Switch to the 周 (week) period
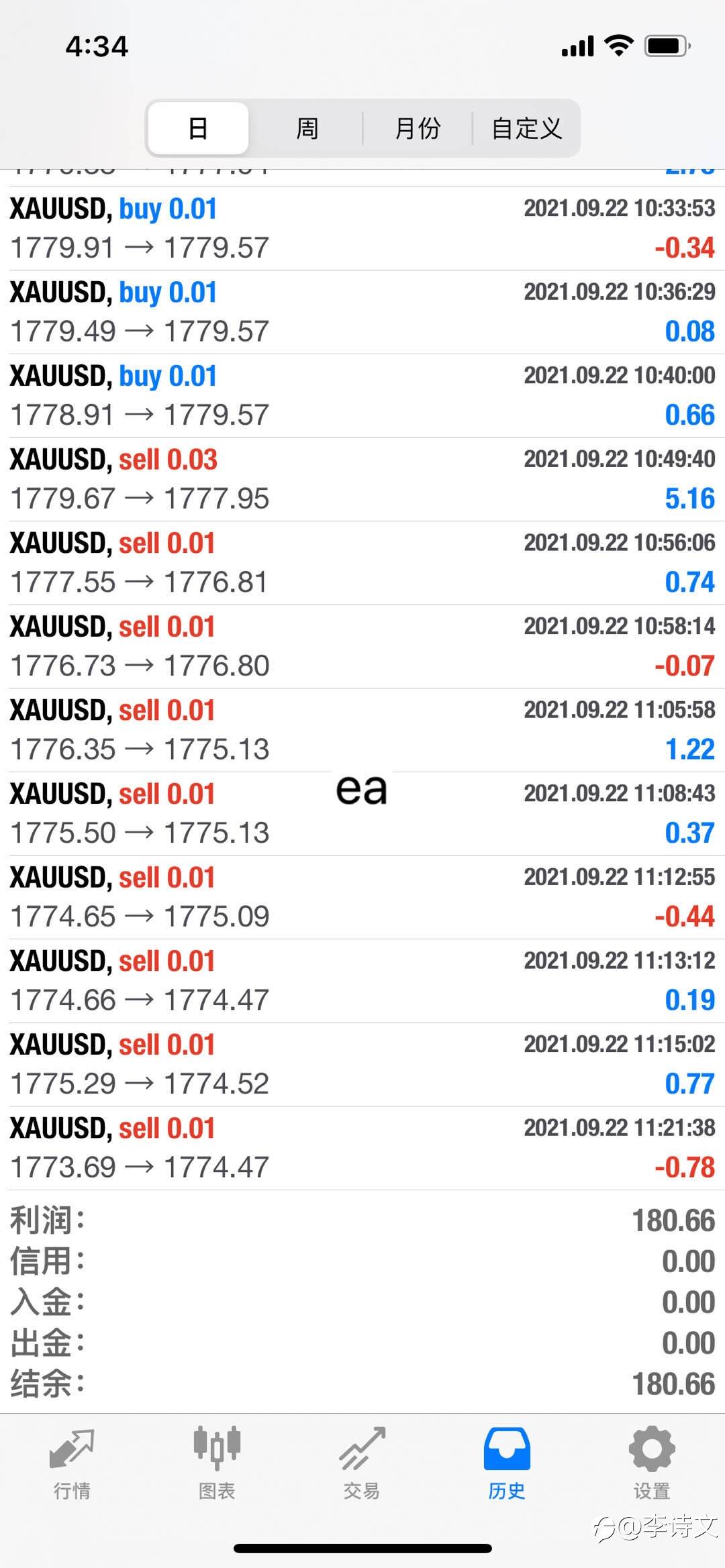The width and height of the screenshot is (725, 1568). (307, 128)
